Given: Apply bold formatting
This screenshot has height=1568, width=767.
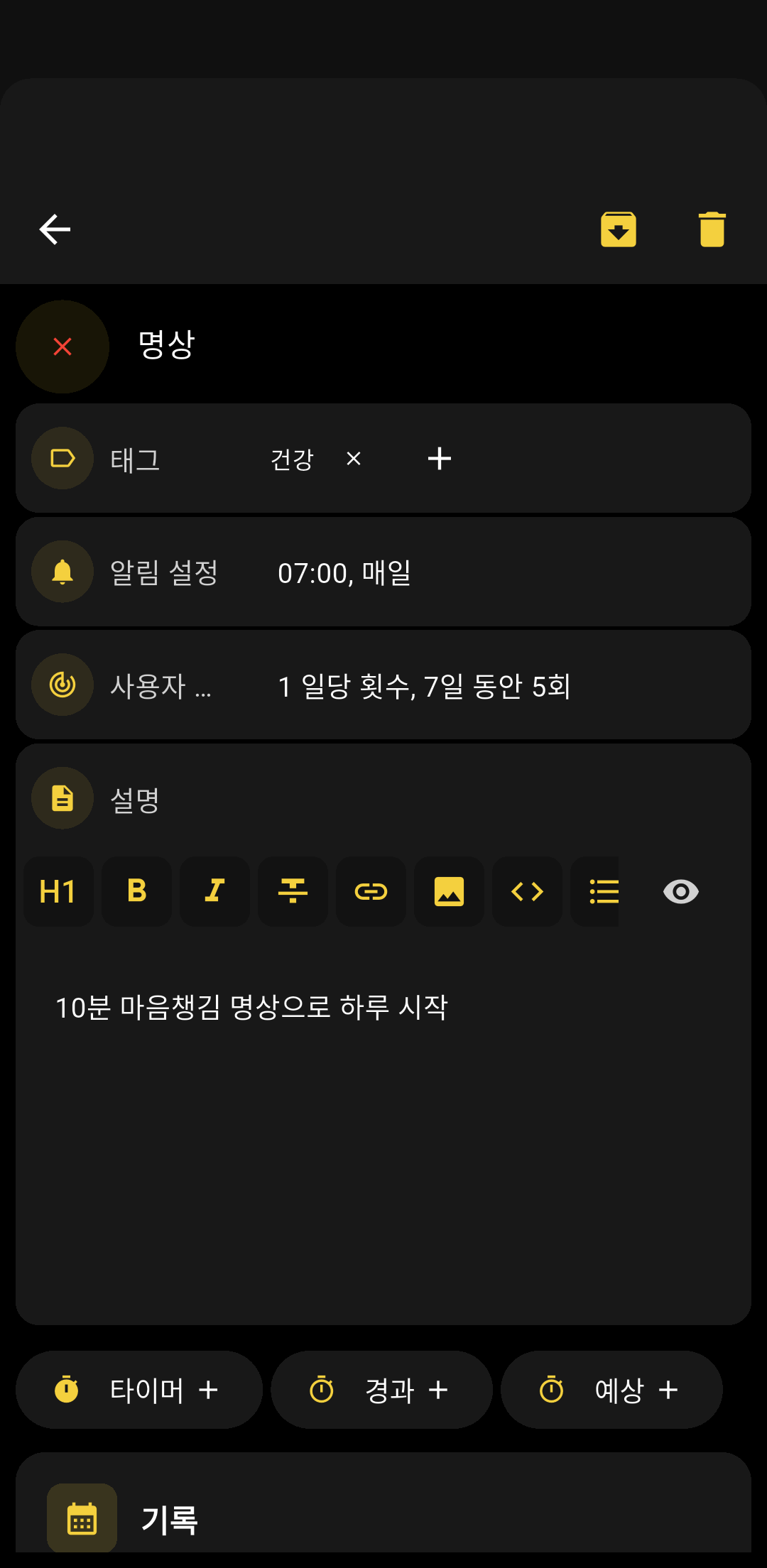Looking at the screenshot, I should click(136, 891).
